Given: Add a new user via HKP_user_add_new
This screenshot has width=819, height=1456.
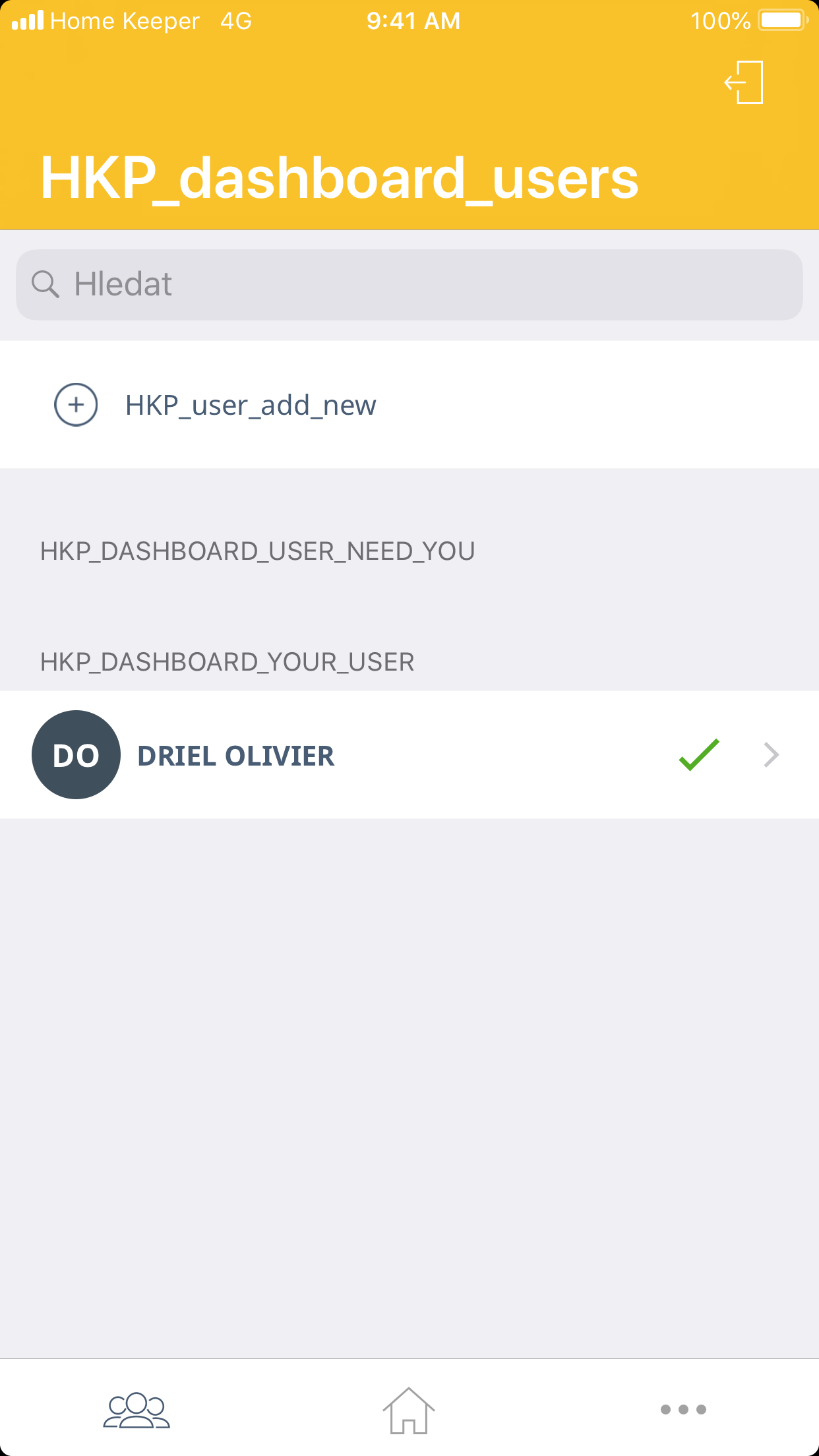Looking at the screenshot, I should [251, 405].
